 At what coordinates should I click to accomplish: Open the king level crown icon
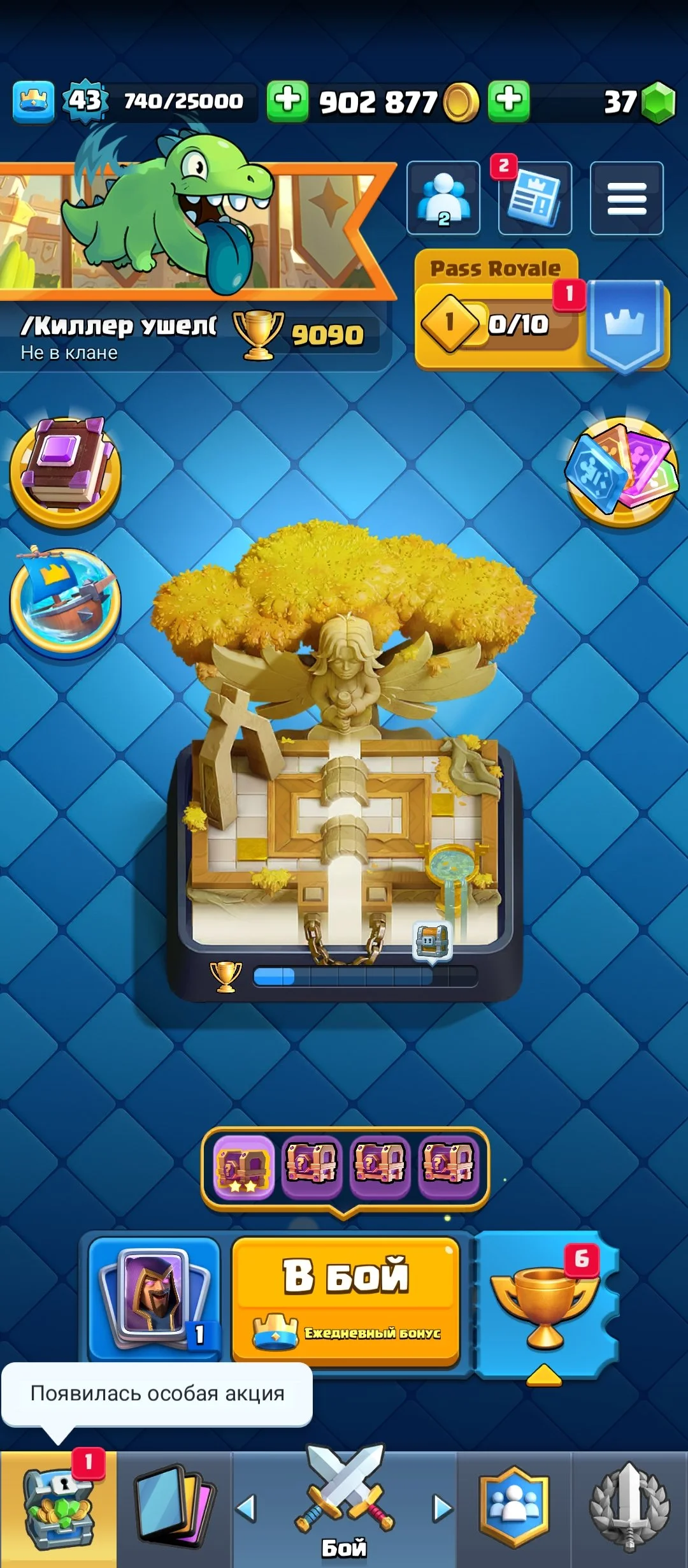point(33,101)
